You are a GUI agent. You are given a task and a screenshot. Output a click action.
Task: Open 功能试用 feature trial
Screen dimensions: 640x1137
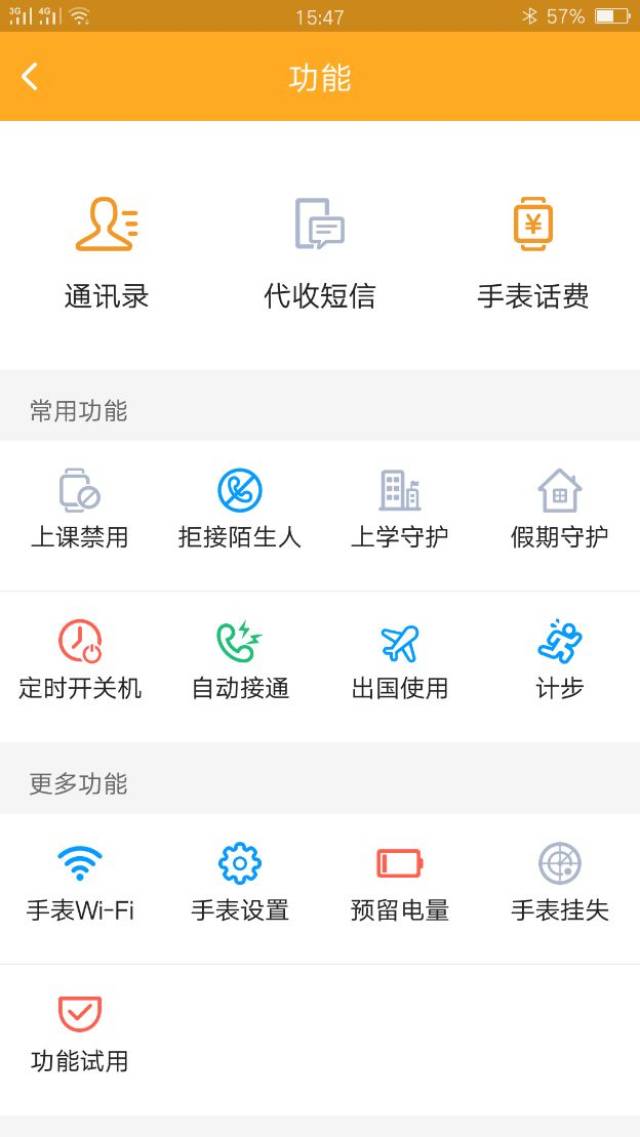point(80,1033)
